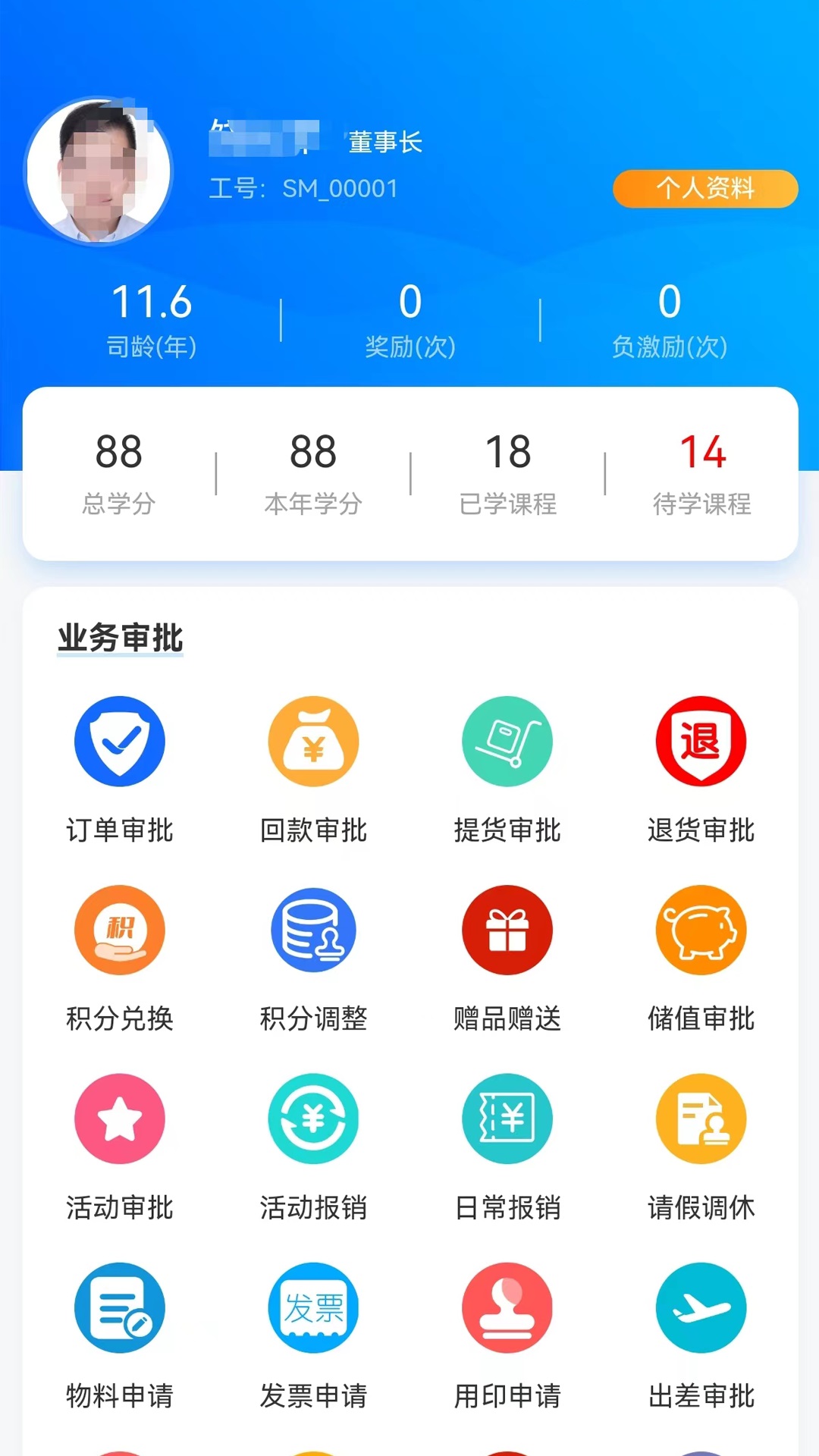Open 个人资料 profile button

(x=705, y=188)
